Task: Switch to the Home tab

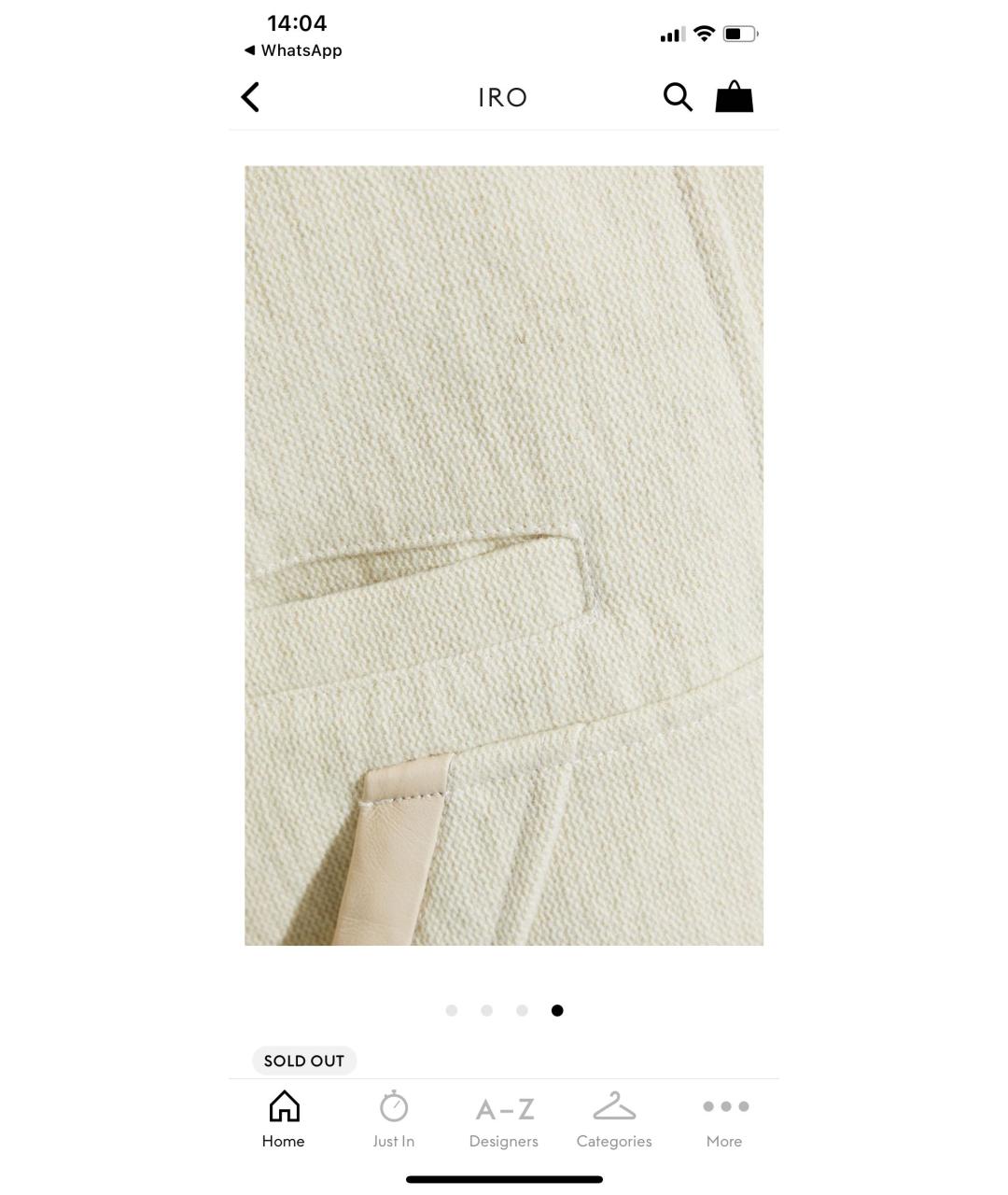Action: click(x=284, y=1118)
